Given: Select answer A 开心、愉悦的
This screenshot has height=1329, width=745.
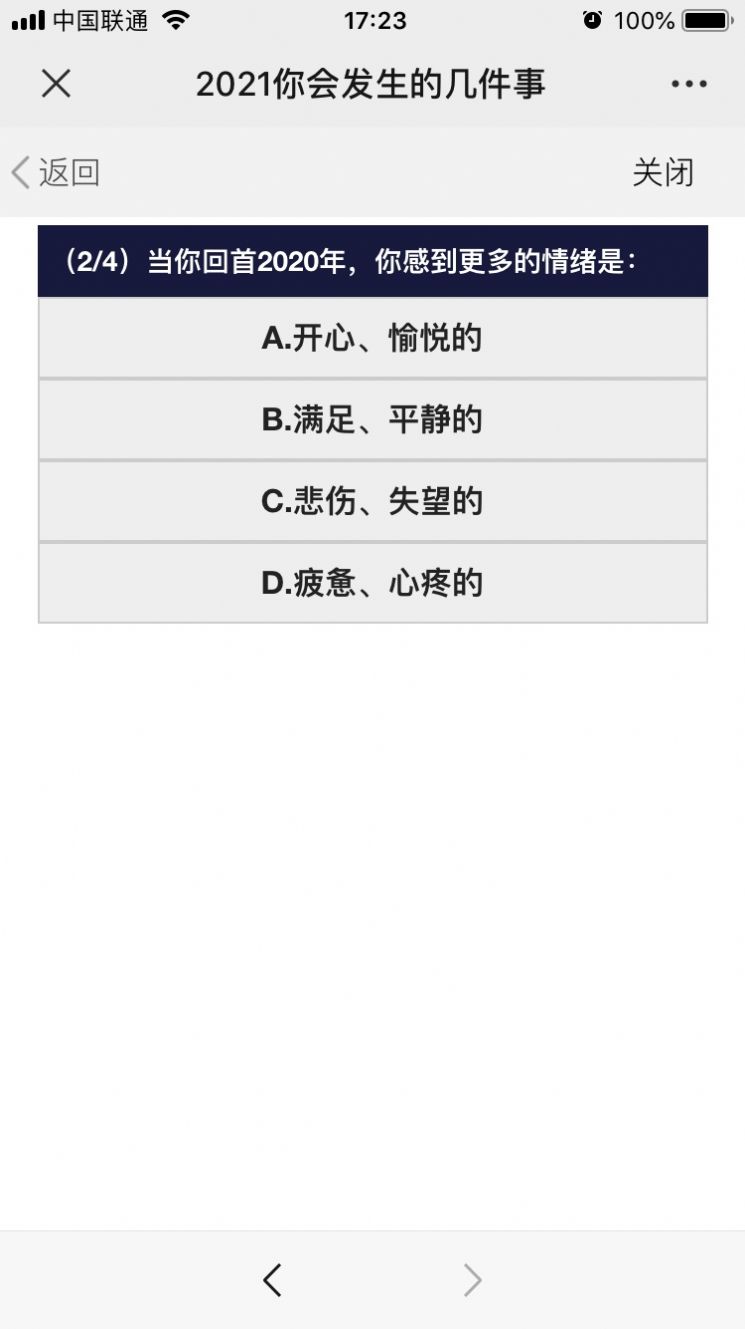Looking at the screenshot, I should pyautogui.click(x=372, y=338).
